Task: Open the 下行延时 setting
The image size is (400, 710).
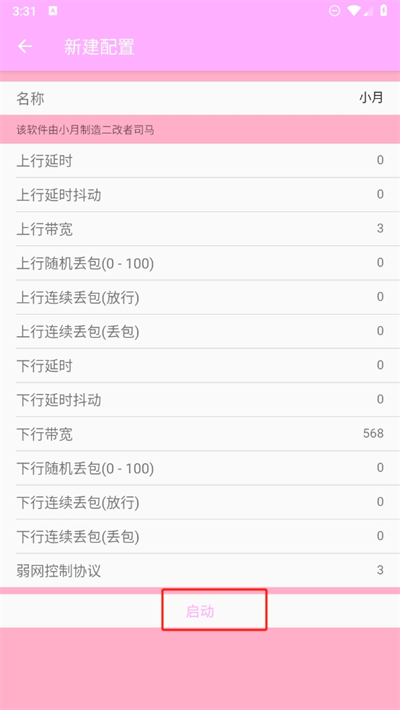Action: coord(200,365)
